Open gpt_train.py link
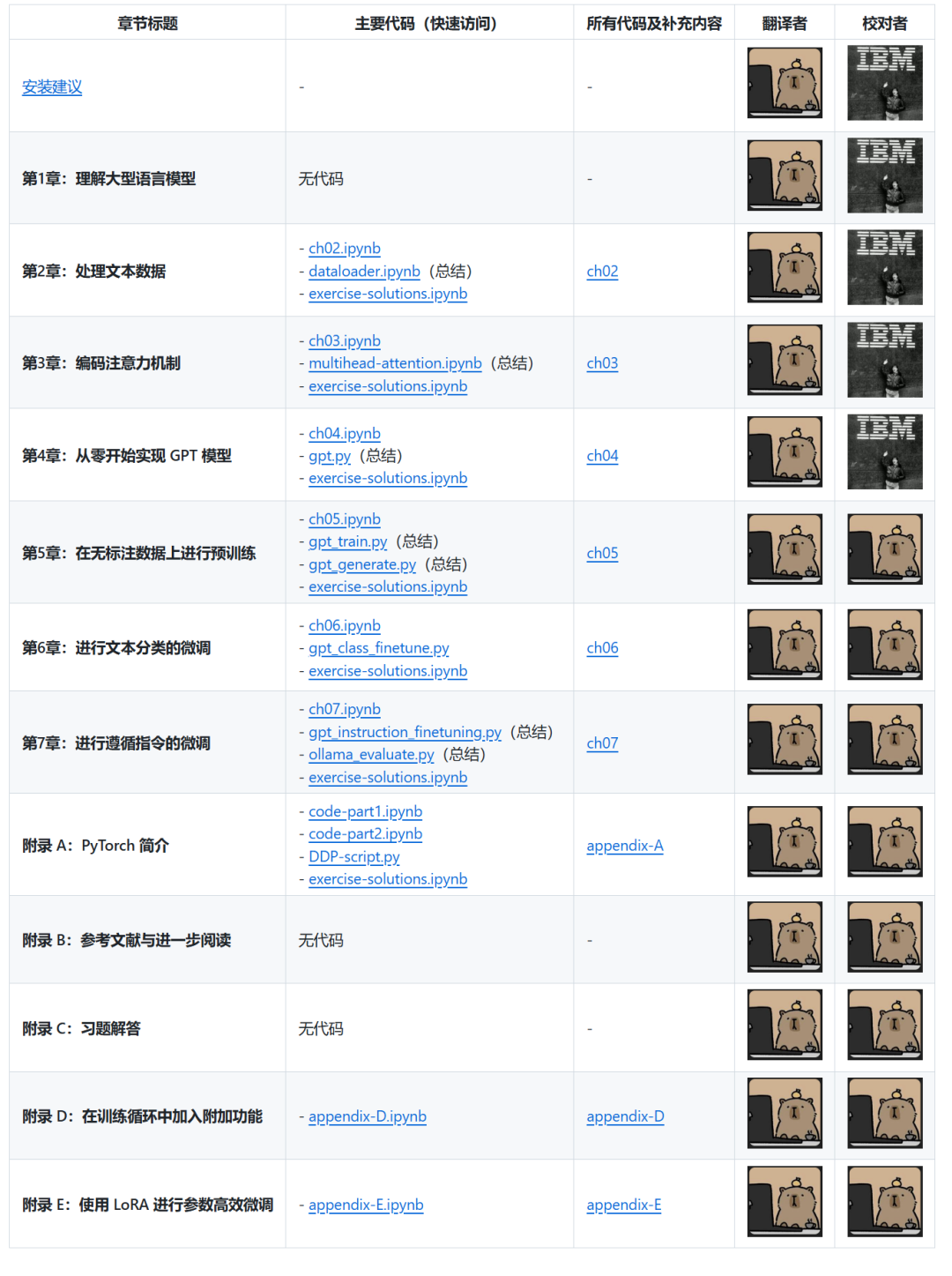The height and width of the screenshot is (1276, 952). [347, 541]
